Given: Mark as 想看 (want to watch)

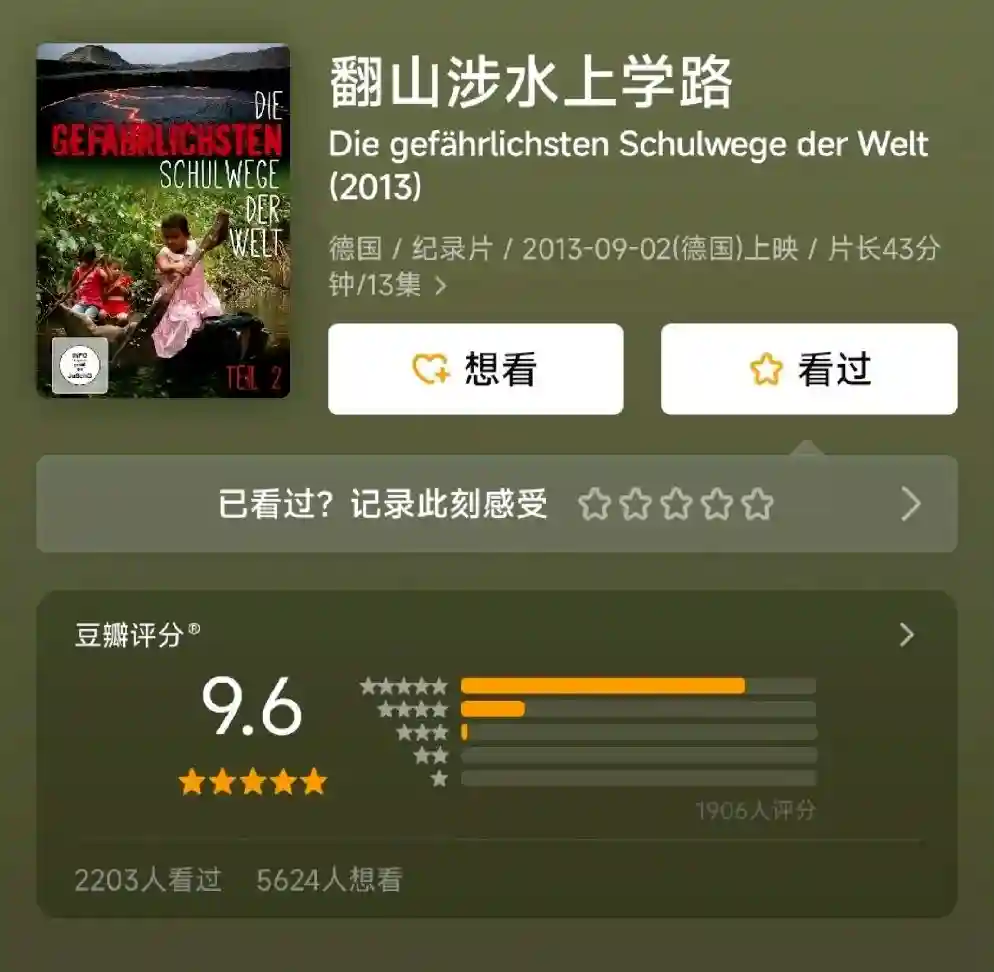Looking at the screenshot, I should tap(475, 369).
